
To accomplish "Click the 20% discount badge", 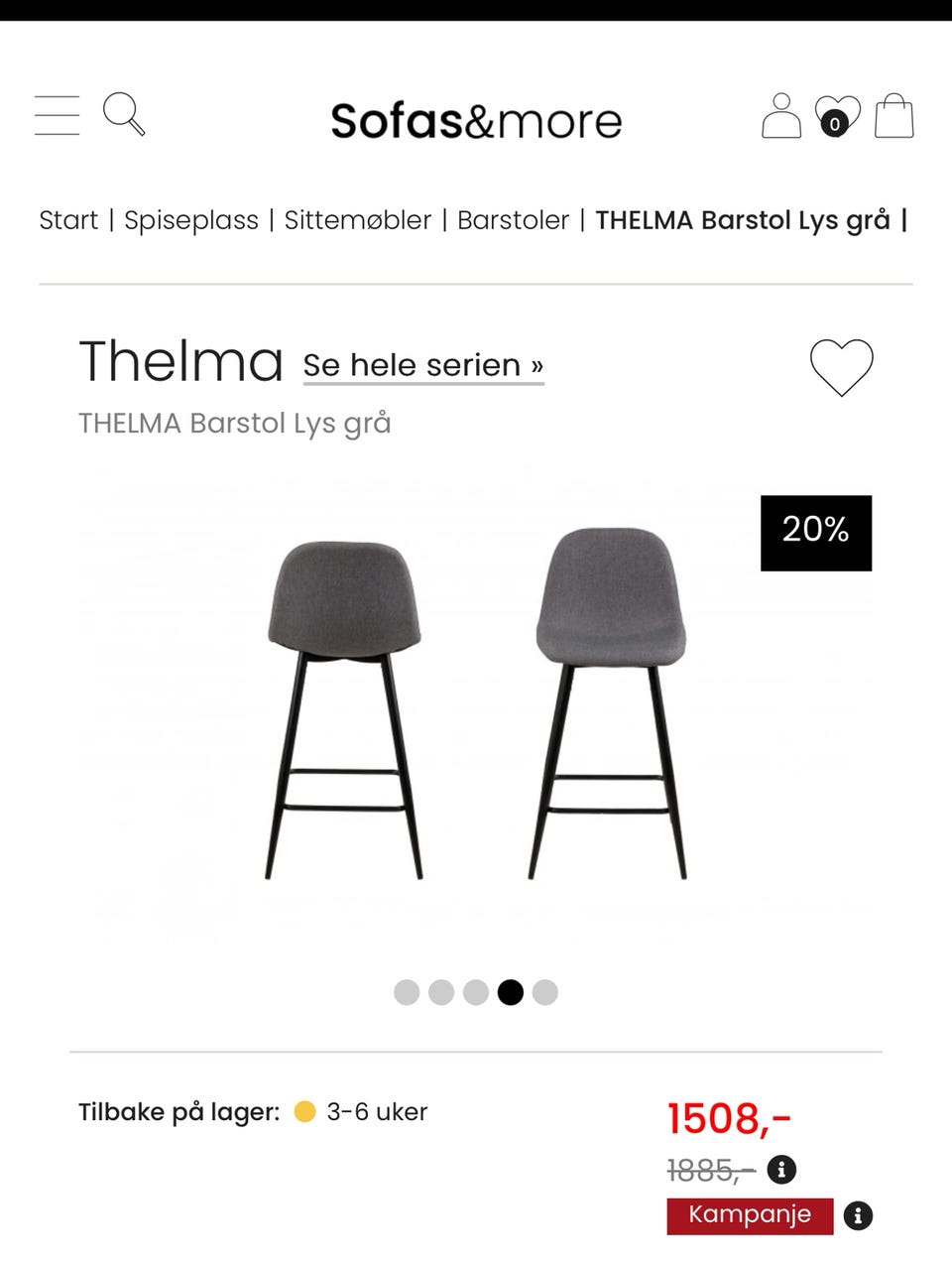I will [815, 532].
